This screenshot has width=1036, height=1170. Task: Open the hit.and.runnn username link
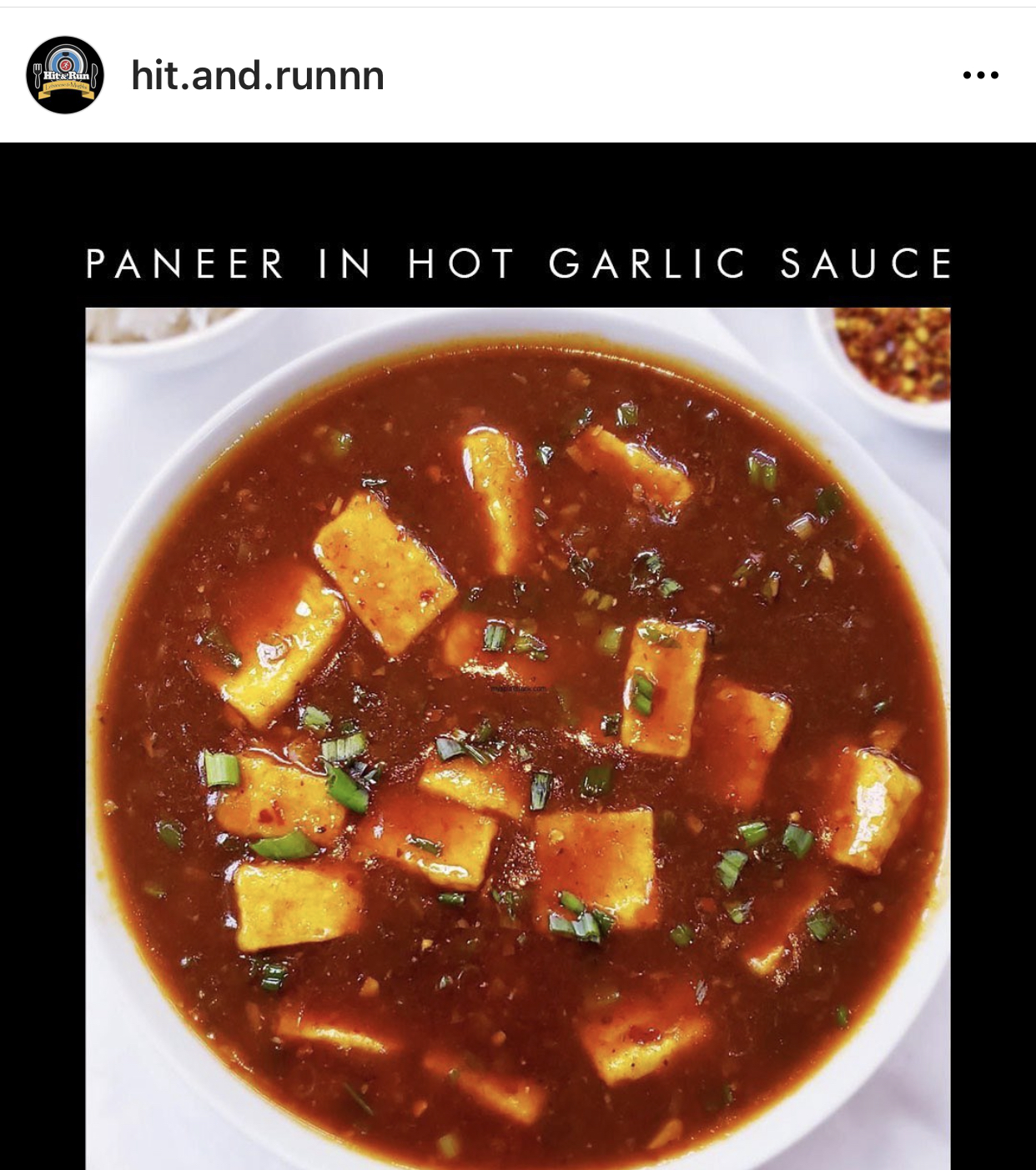(258, 76)
